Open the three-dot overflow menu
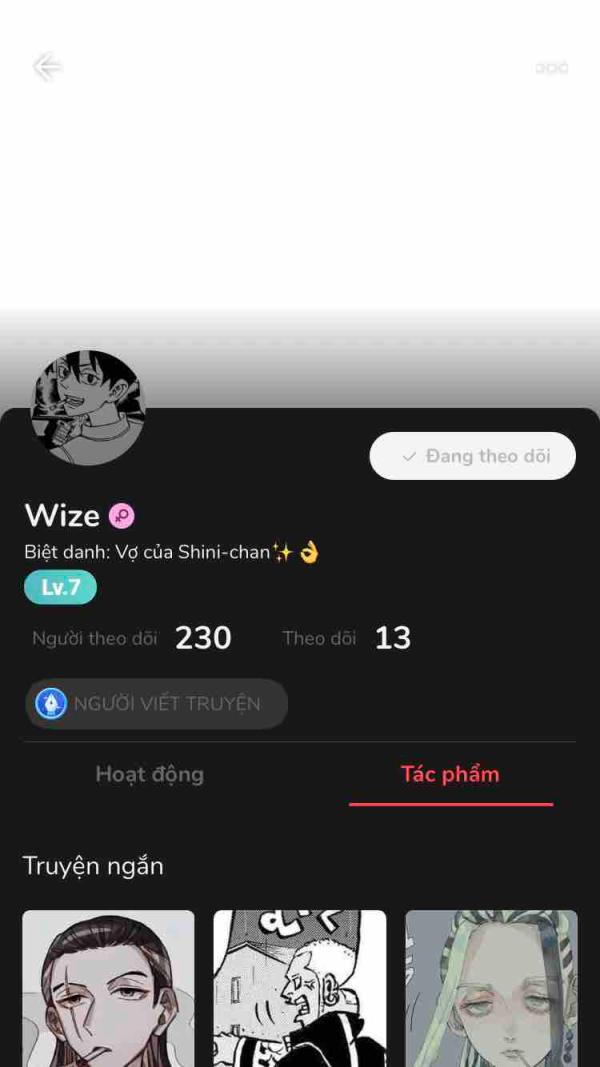The image size is (600, 1067). [551, 68]
